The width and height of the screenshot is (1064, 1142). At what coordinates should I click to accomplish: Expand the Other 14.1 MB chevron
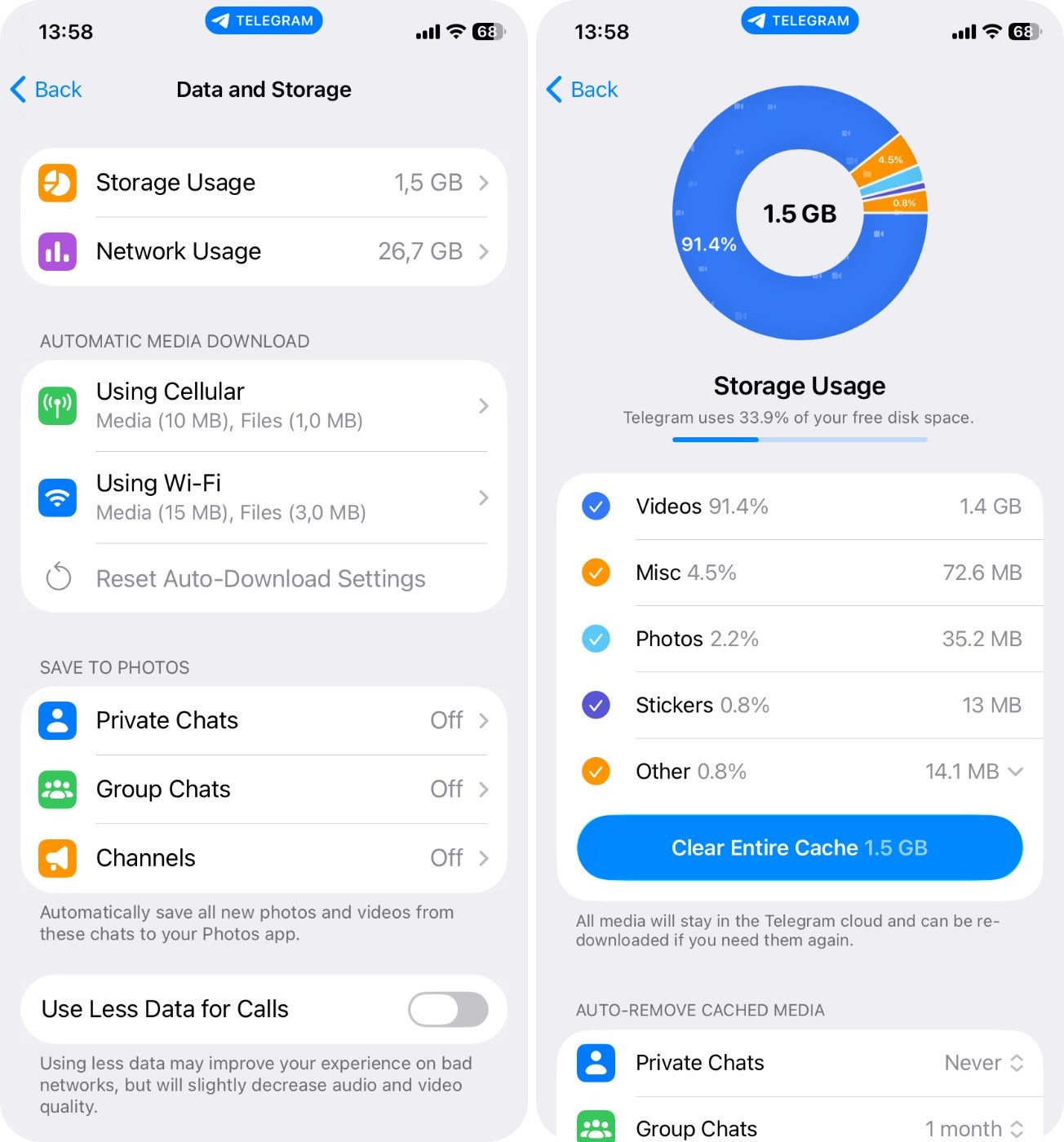(1015, 772)
